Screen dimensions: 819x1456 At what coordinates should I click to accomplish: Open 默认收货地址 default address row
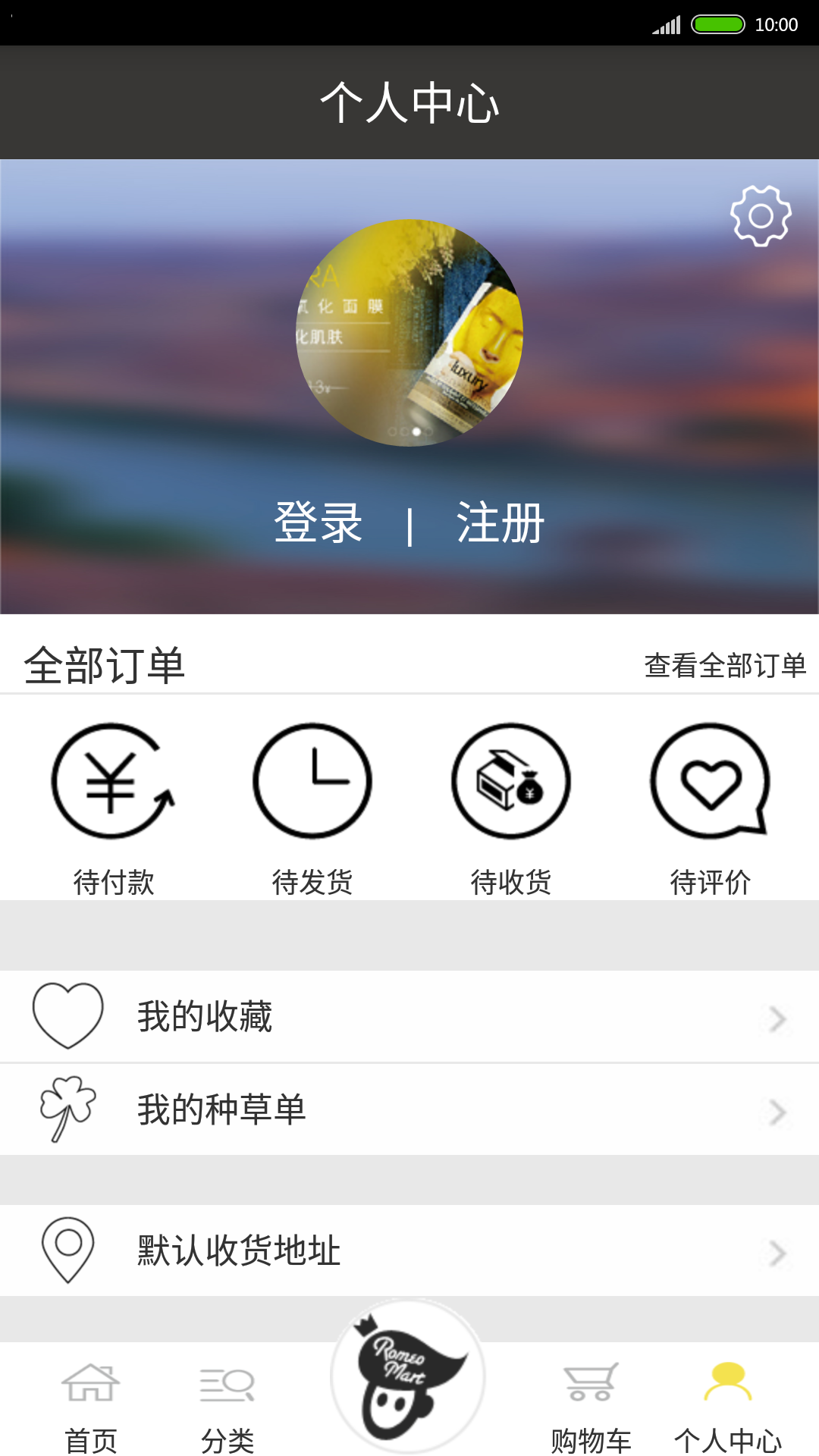(409, 1251)
